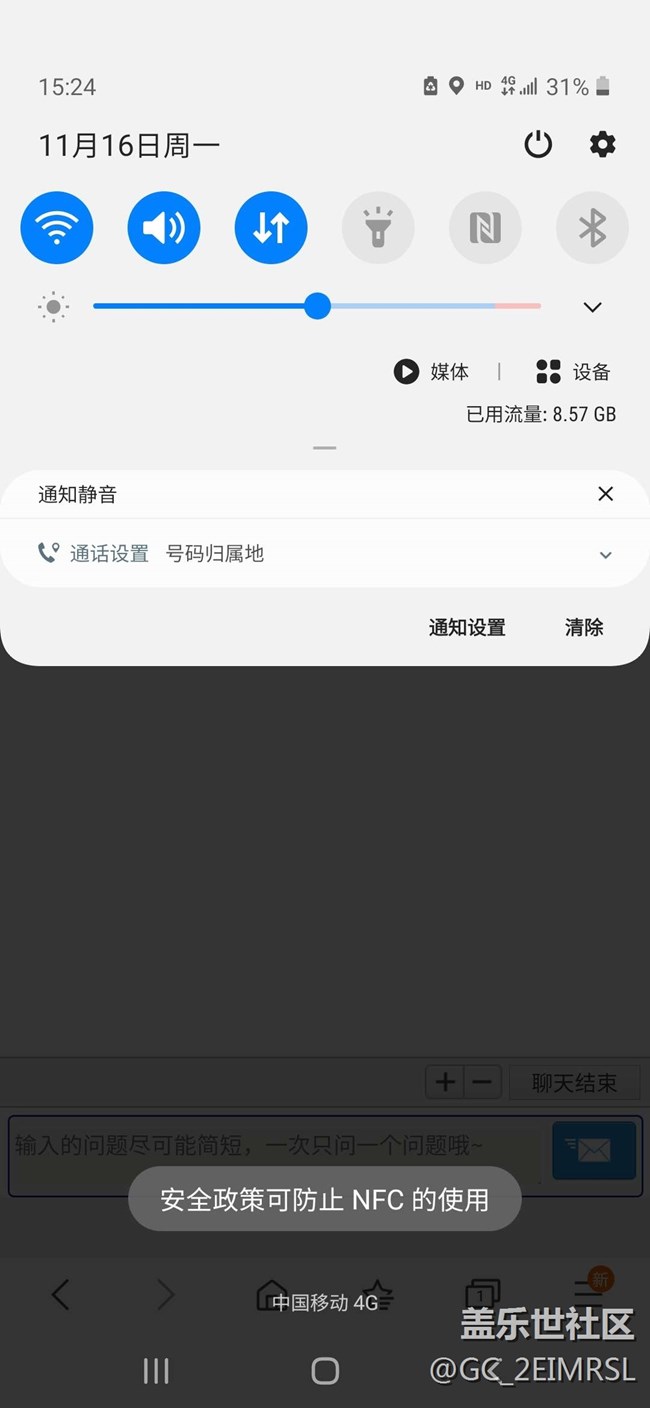Expand brightness options with the down chevron
This screenshot has width=650, height=1408.
click(x=592, y=307)
